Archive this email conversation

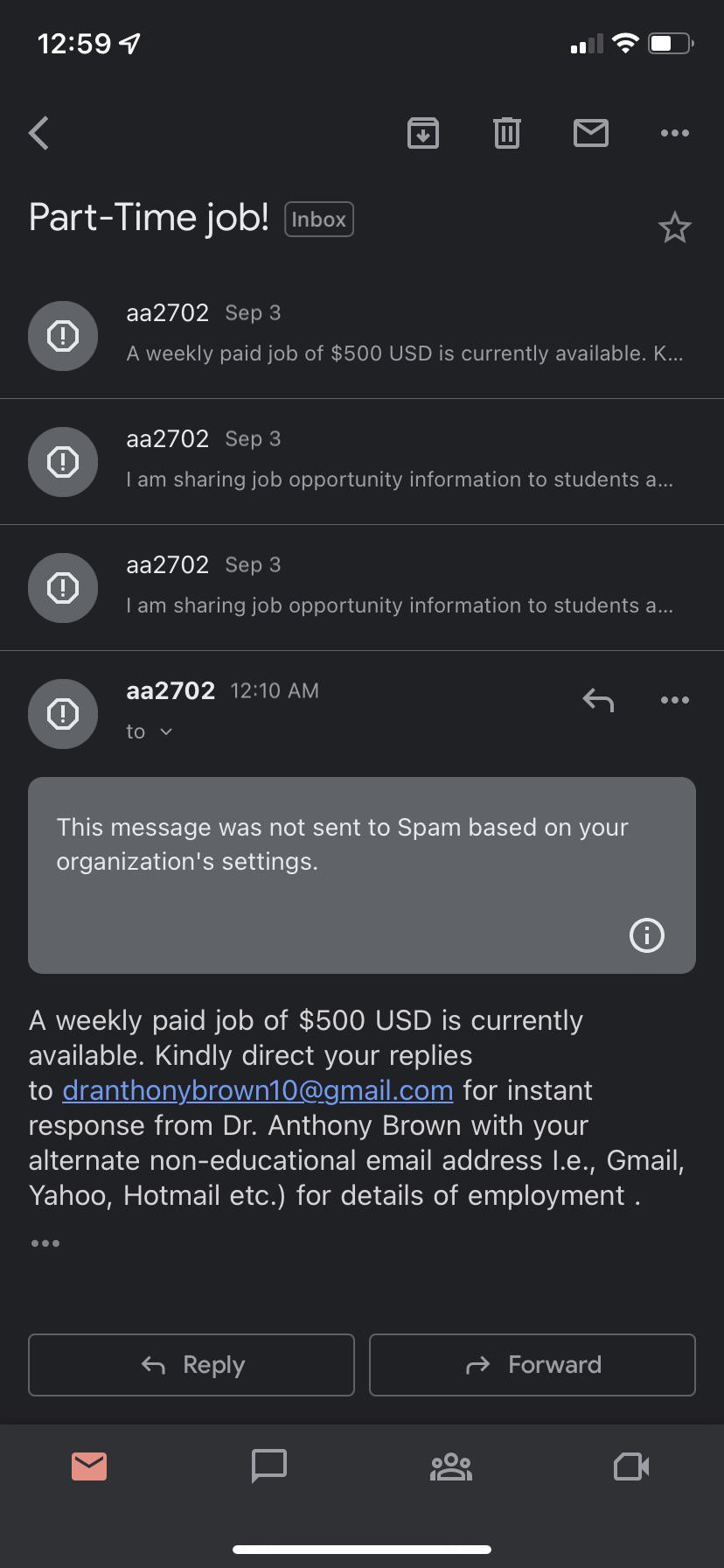pos(423,133)
